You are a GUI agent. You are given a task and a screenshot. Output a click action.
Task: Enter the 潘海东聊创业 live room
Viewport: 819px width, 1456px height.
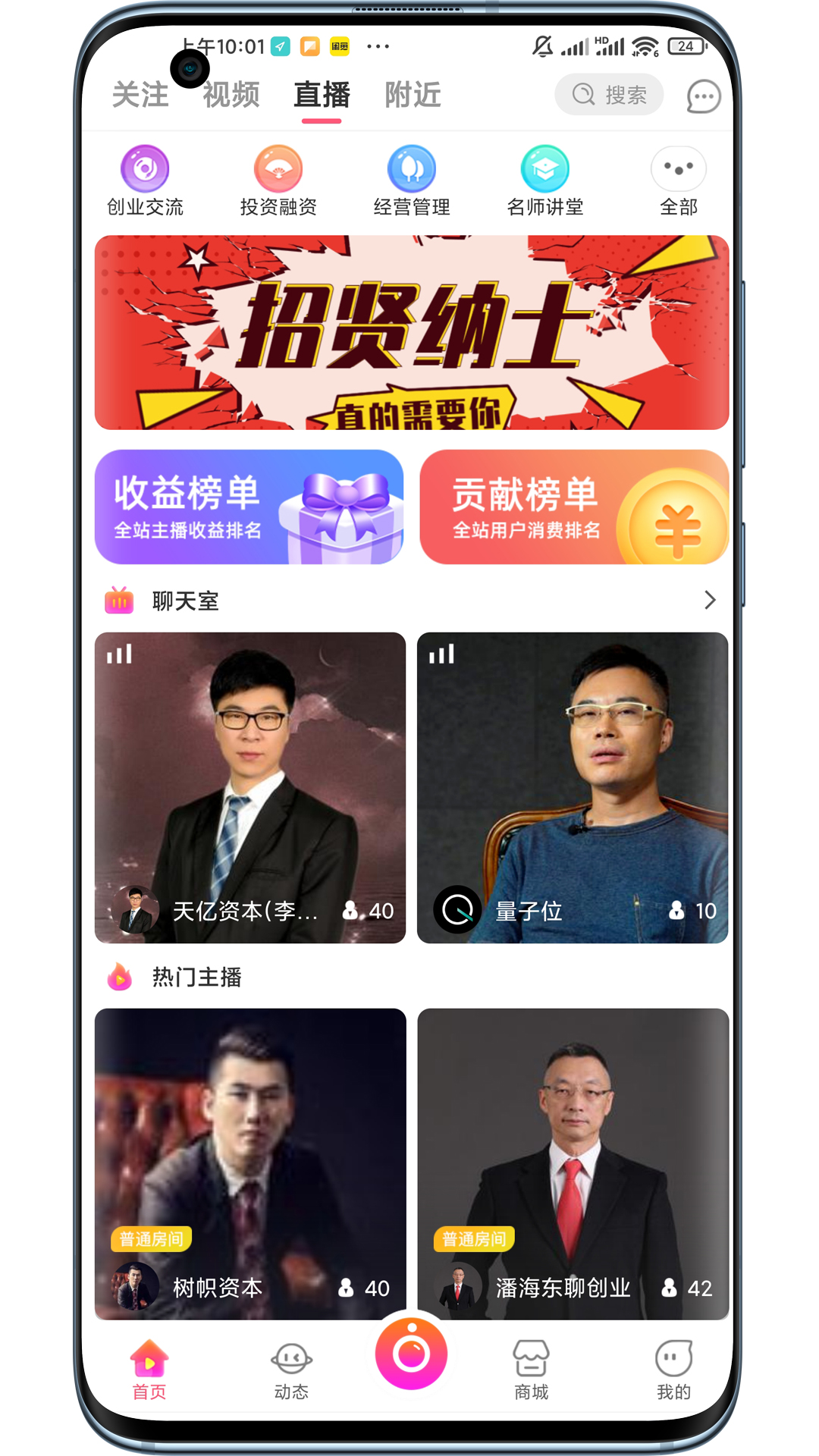coord(573,1163)
